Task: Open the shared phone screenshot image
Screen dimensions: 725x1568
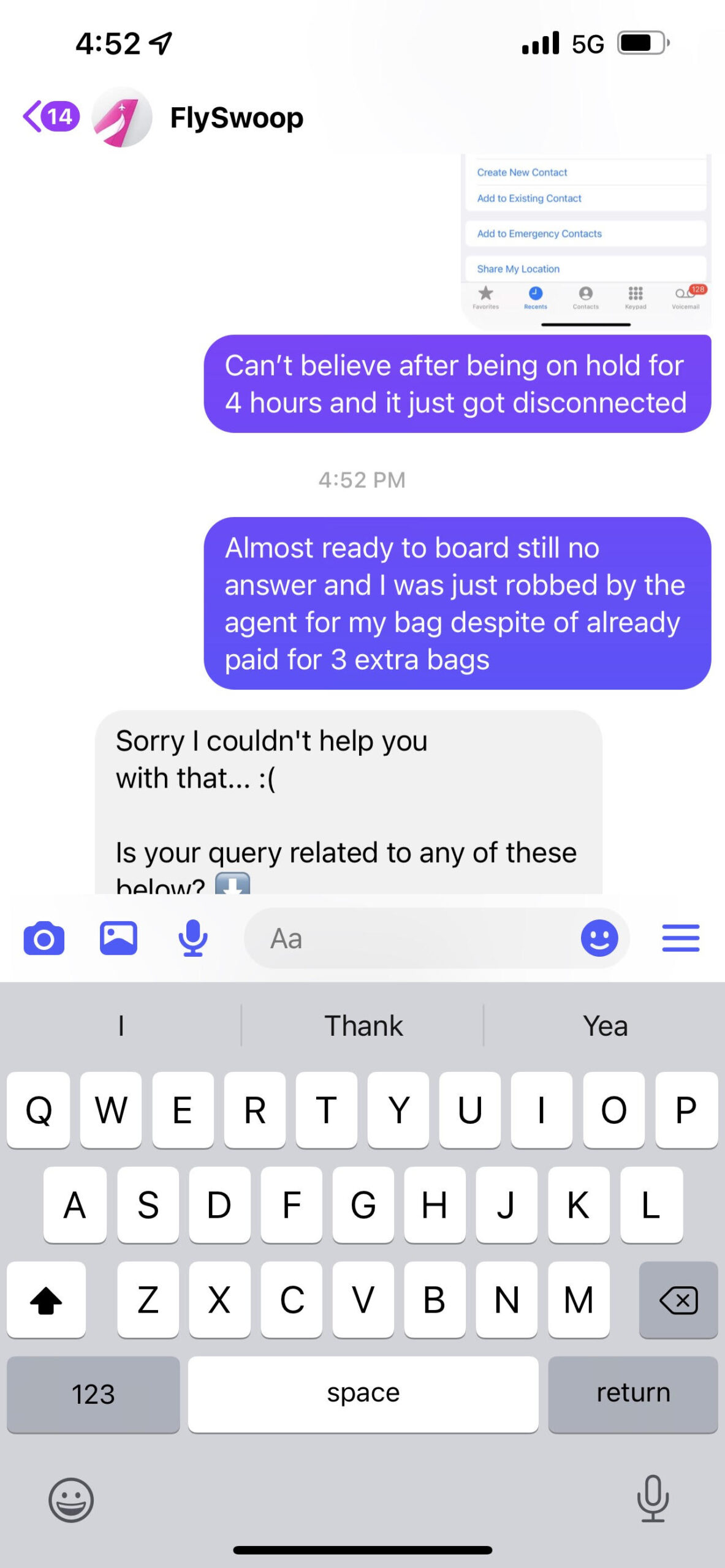Action: (x=586, y=241)
